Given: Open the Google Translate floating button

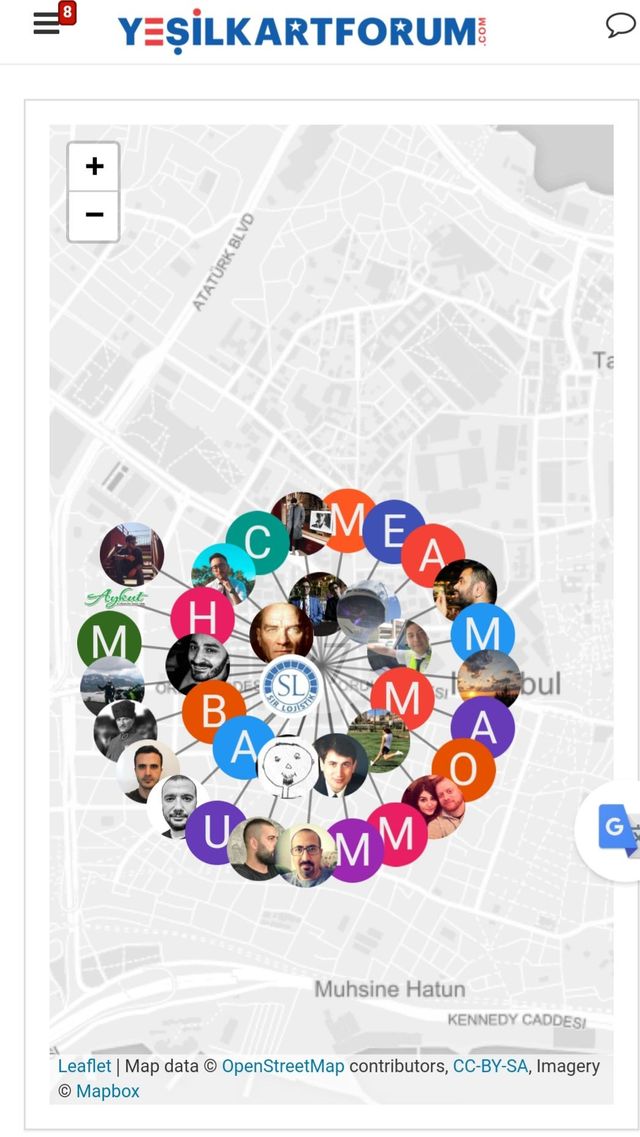Looking at the screenshot, I should (x=612, y=830).
